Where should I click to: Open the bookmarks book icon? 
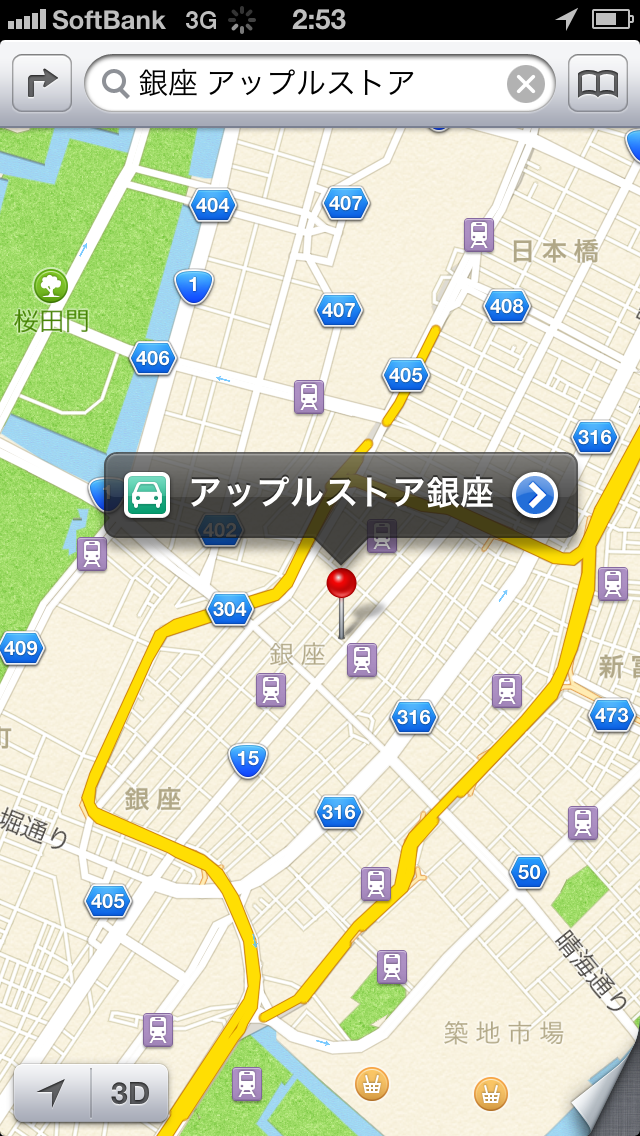pos(598,85)
